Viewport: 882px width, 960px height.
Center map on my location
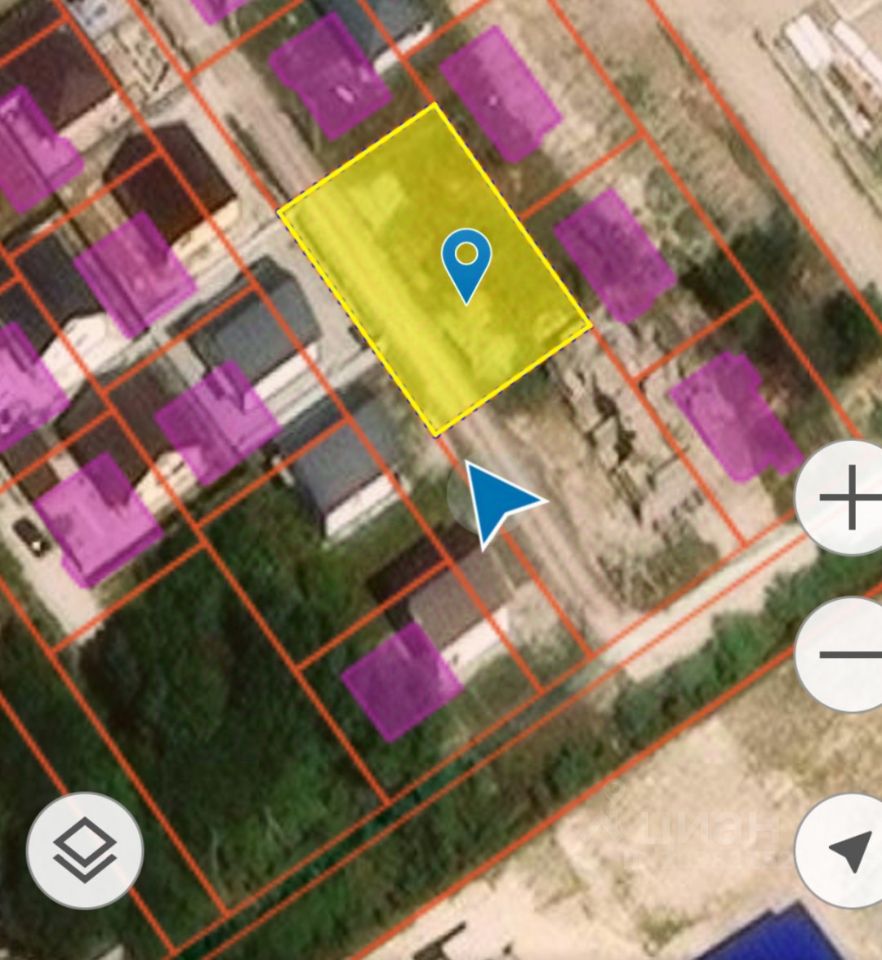(x=847, y=851)
